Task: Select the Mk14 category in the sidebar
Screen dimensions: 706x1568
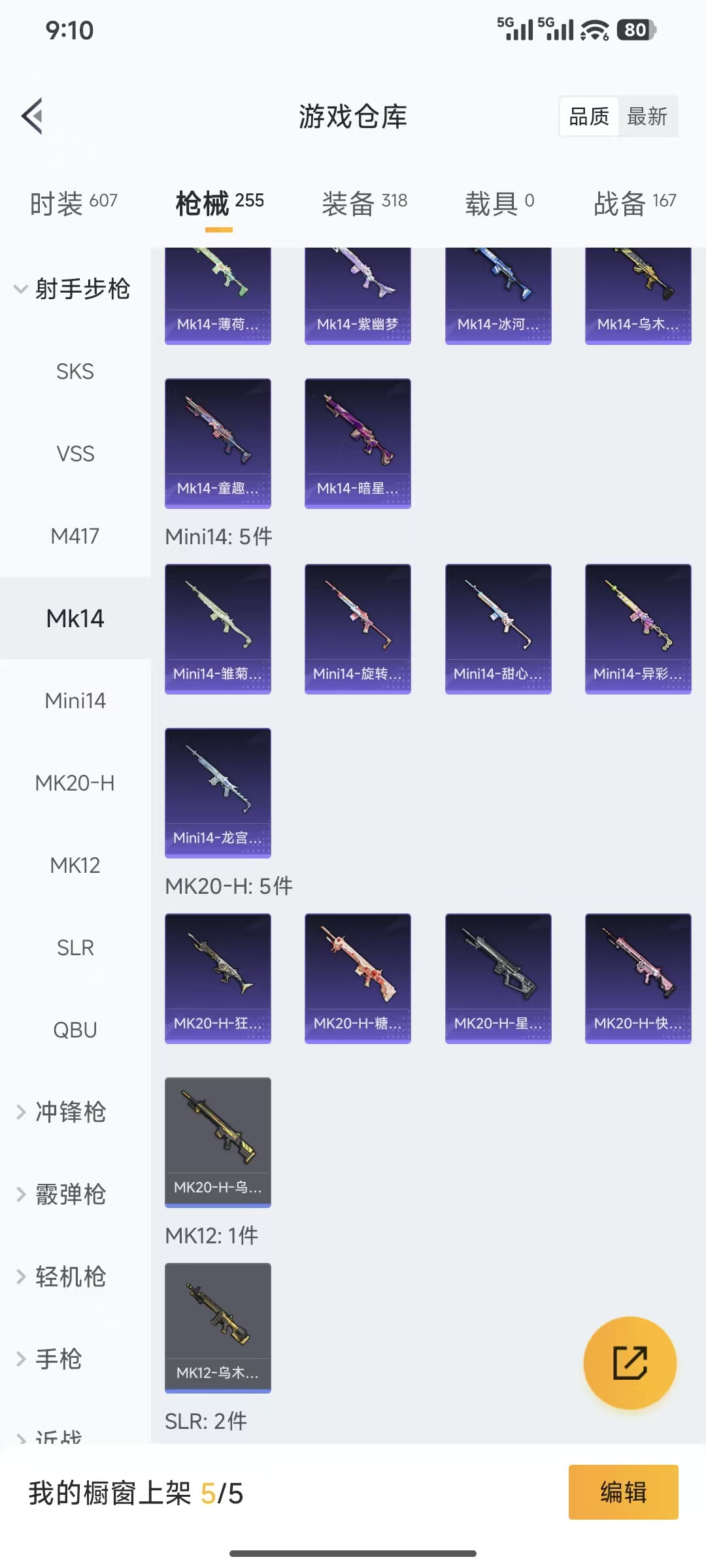Action: [x=75, y=617]
